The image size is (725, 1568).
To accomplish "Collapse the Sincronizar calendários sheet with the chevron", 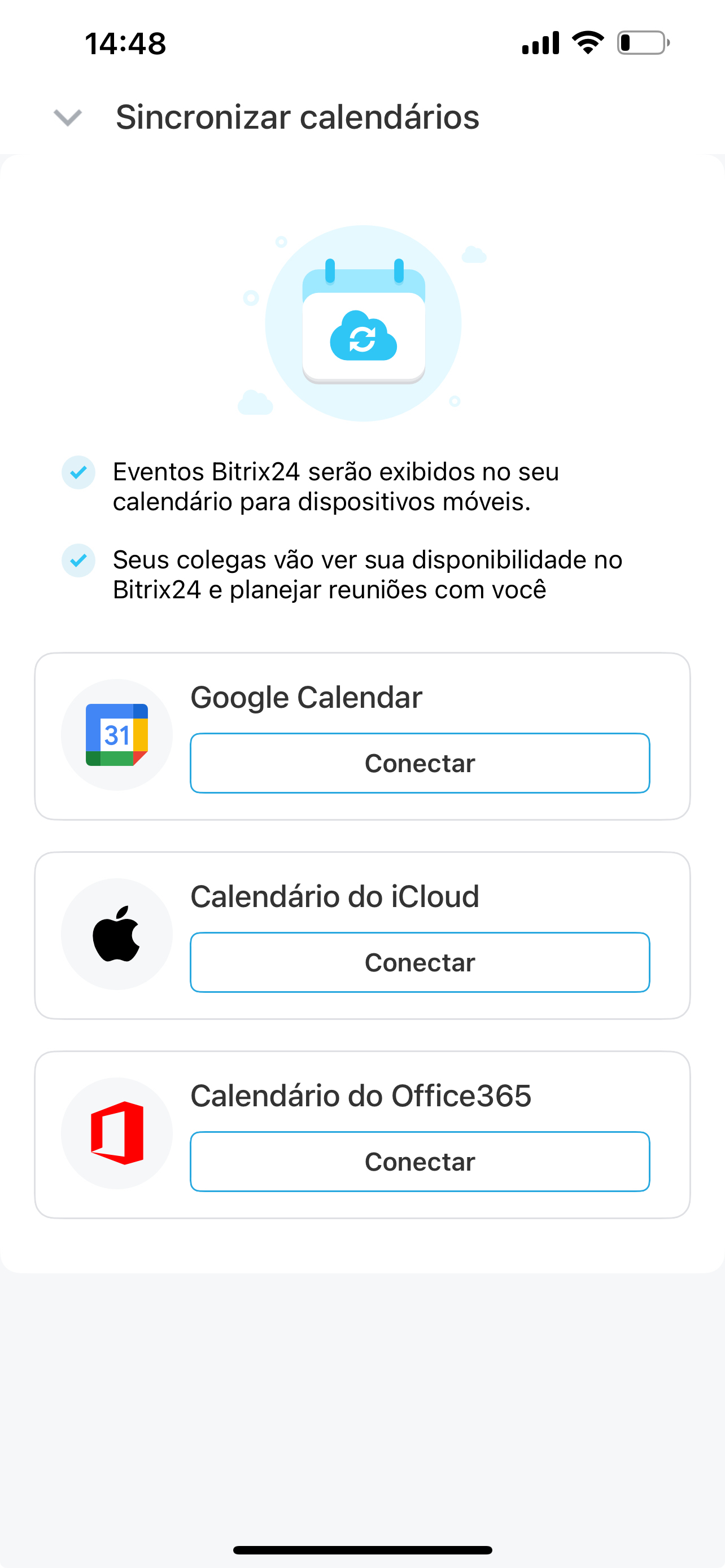I will 68,117.
